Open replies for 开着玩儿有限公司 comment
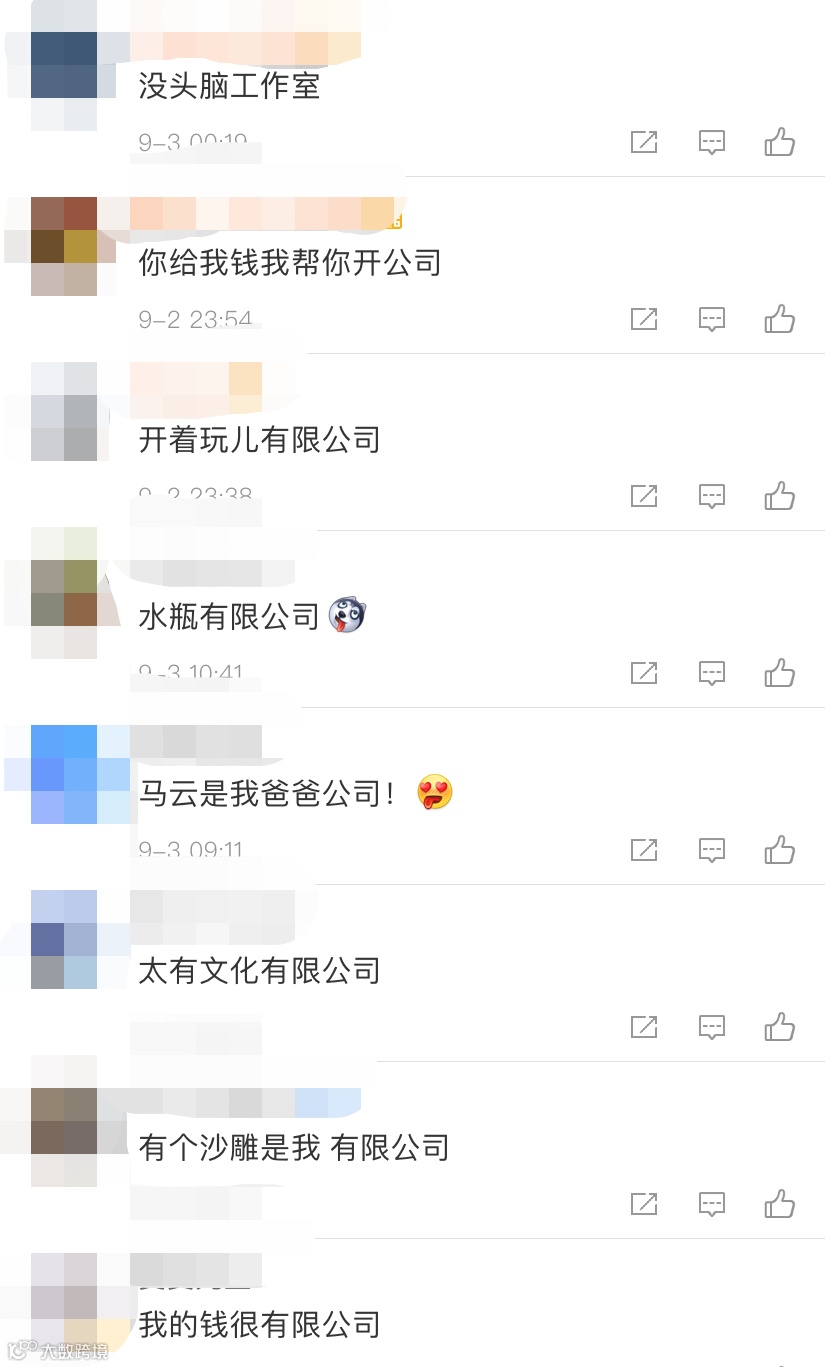825x1367 pixels. [711, 495]
